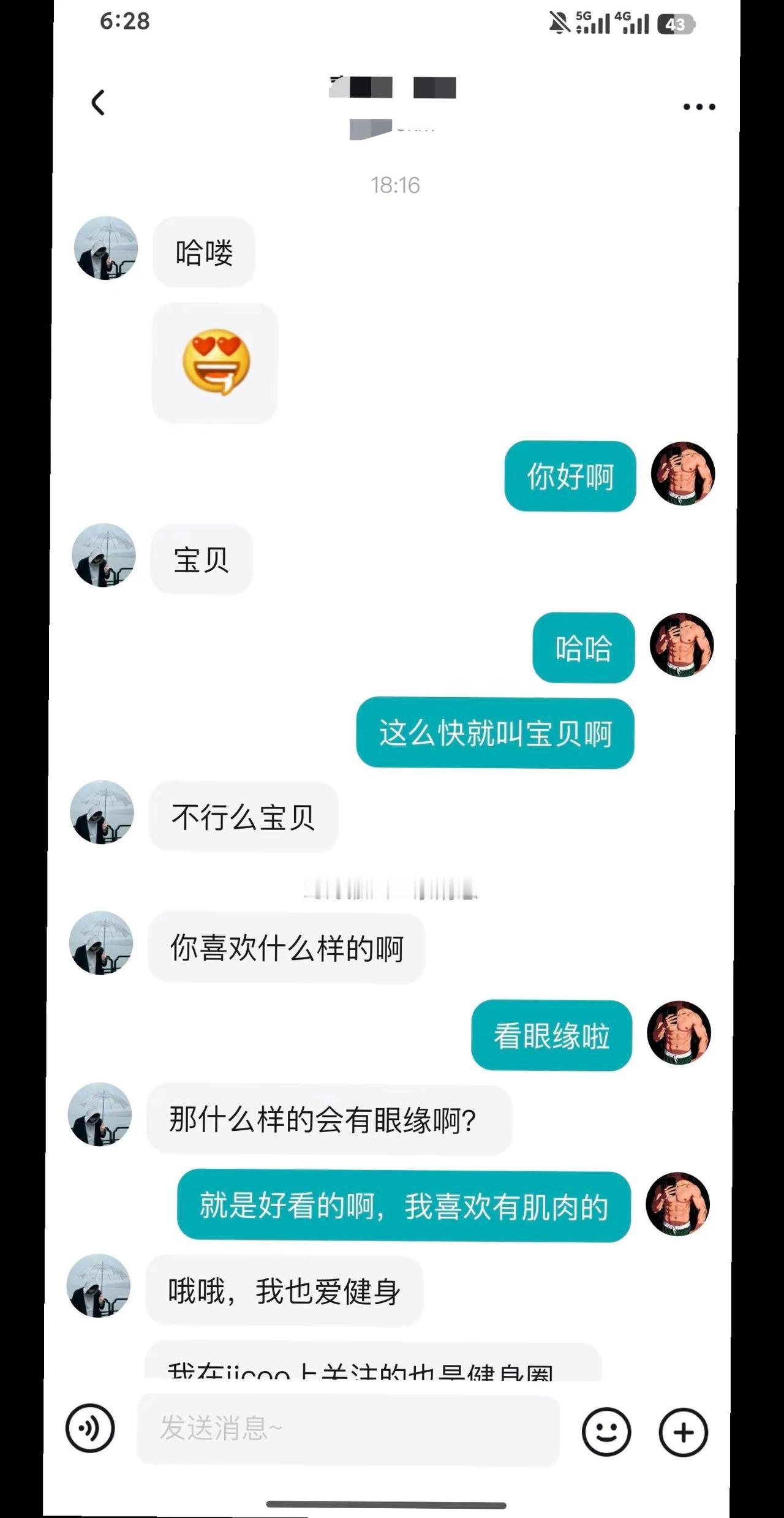
Task: Tap the '哦哦，我也爱健身' message
Action: tap(283, 1290)
